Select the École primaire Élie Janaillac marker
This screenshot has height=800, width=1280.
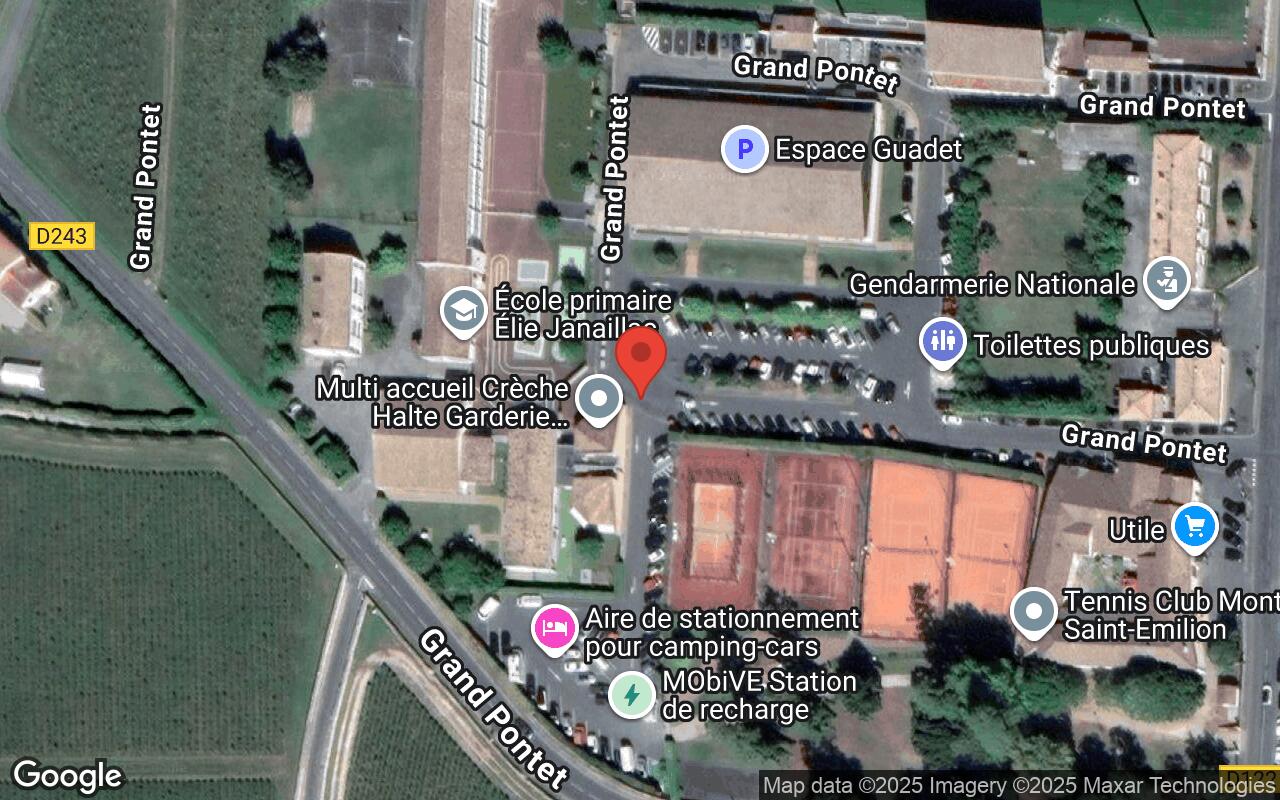point(463,311)
